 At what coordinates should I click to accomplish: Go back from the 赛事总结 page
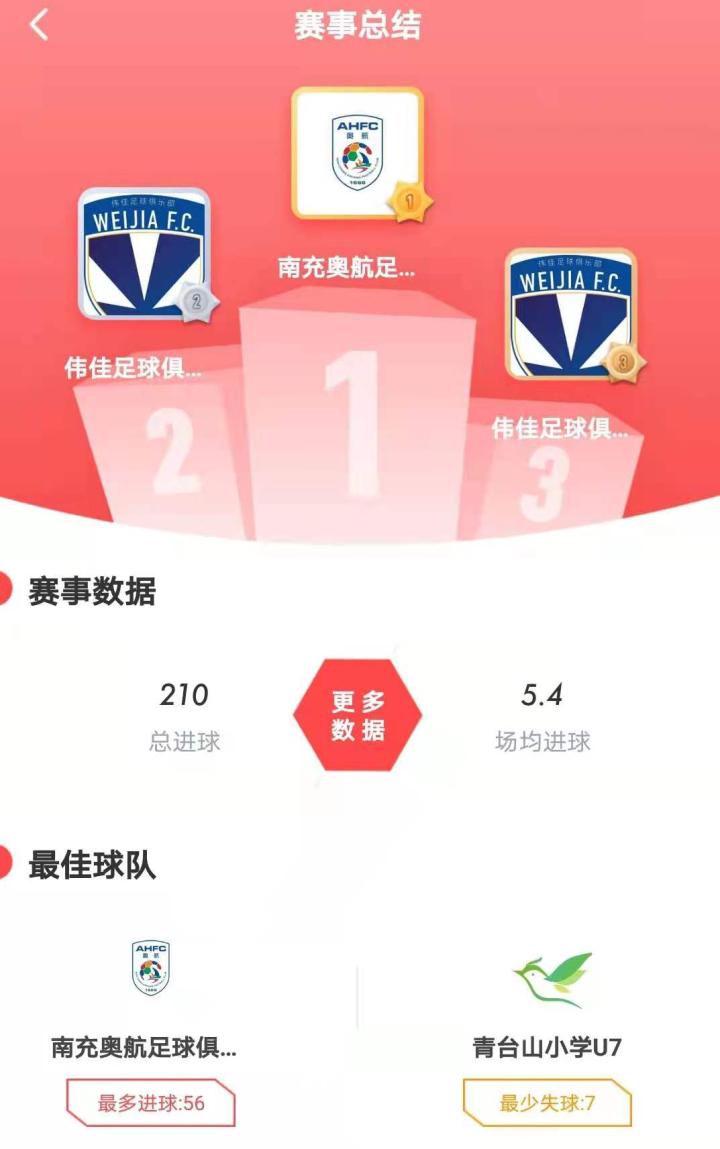click(38, 25)
